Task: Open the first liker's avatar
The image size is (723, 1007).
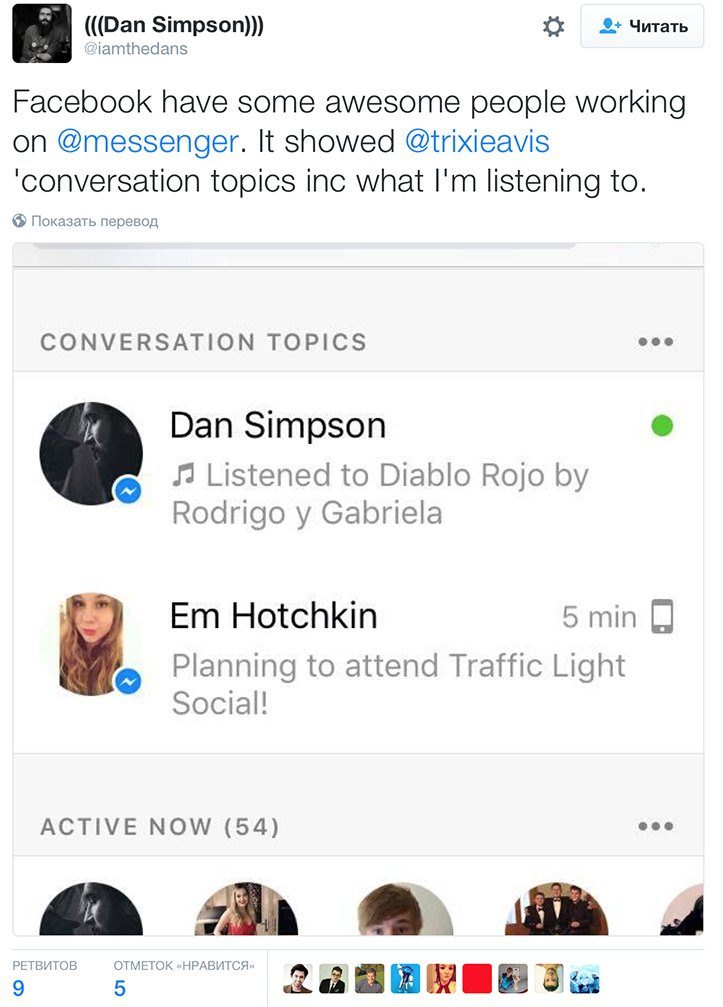Action: [x=298, y=978]
